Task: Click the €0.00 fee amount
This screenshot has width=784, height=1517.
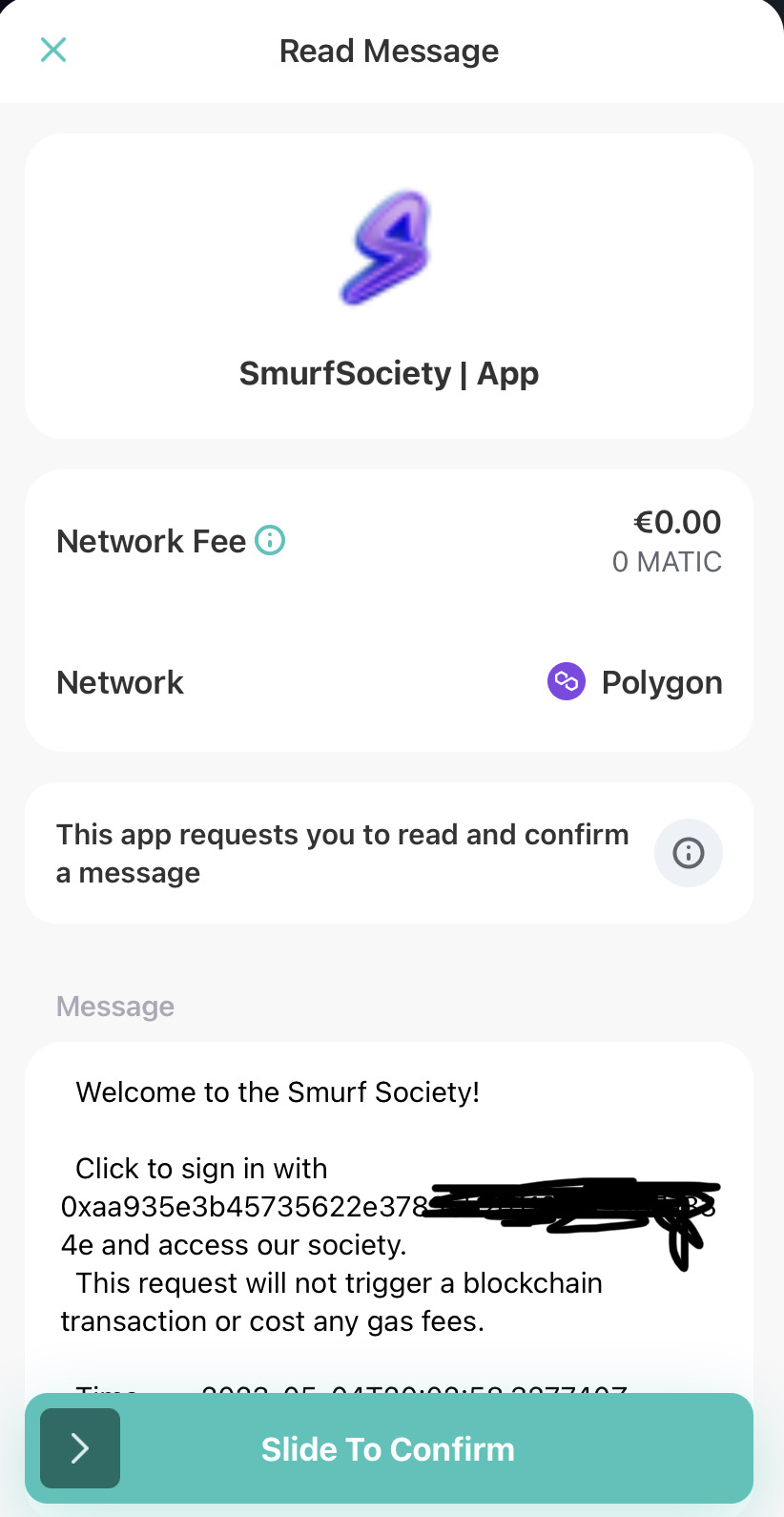Action: pos(677,522)
